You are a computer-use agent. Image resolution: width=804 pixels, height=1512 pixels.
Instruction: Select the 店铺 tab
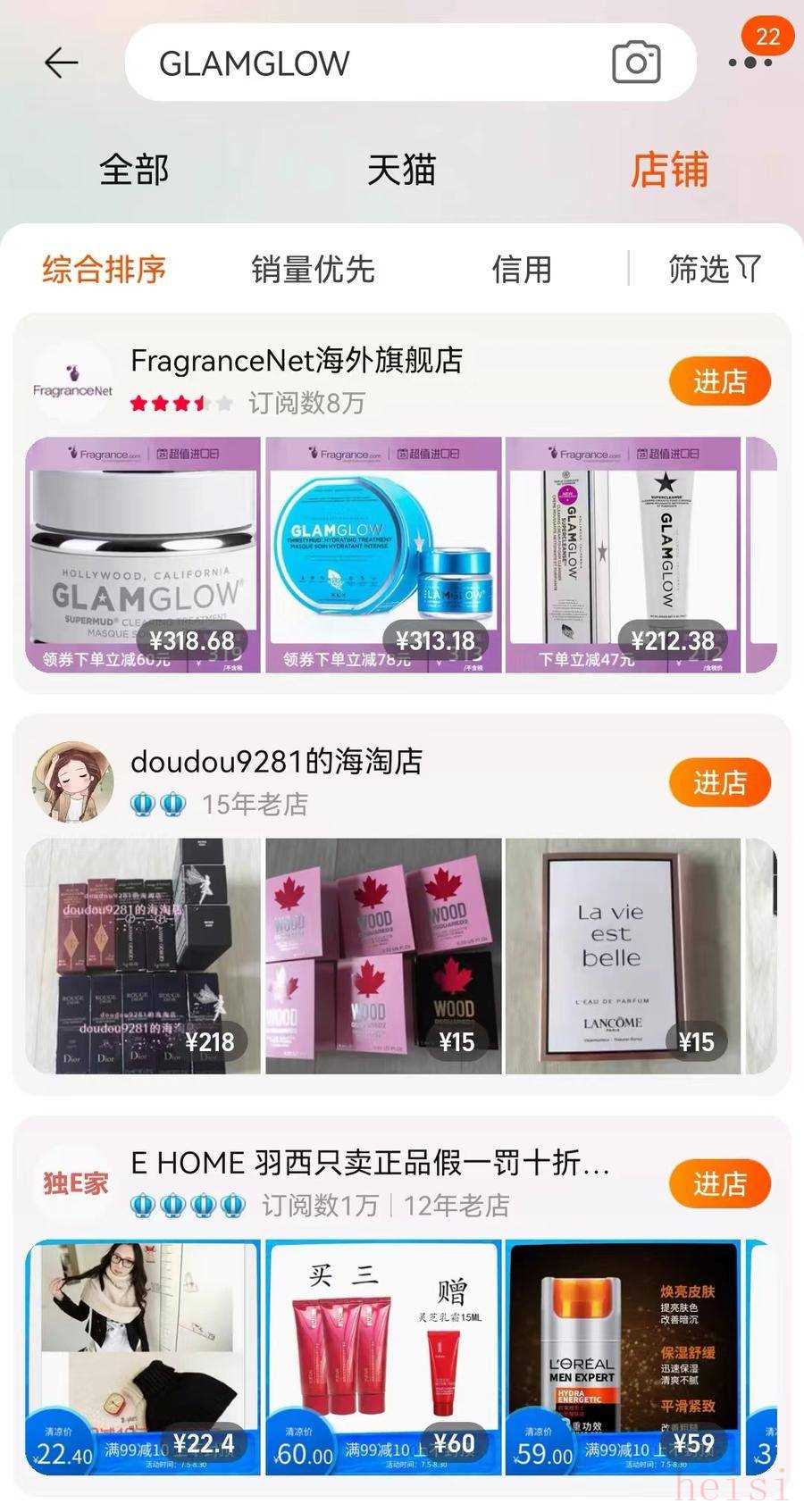coord(669,170)
